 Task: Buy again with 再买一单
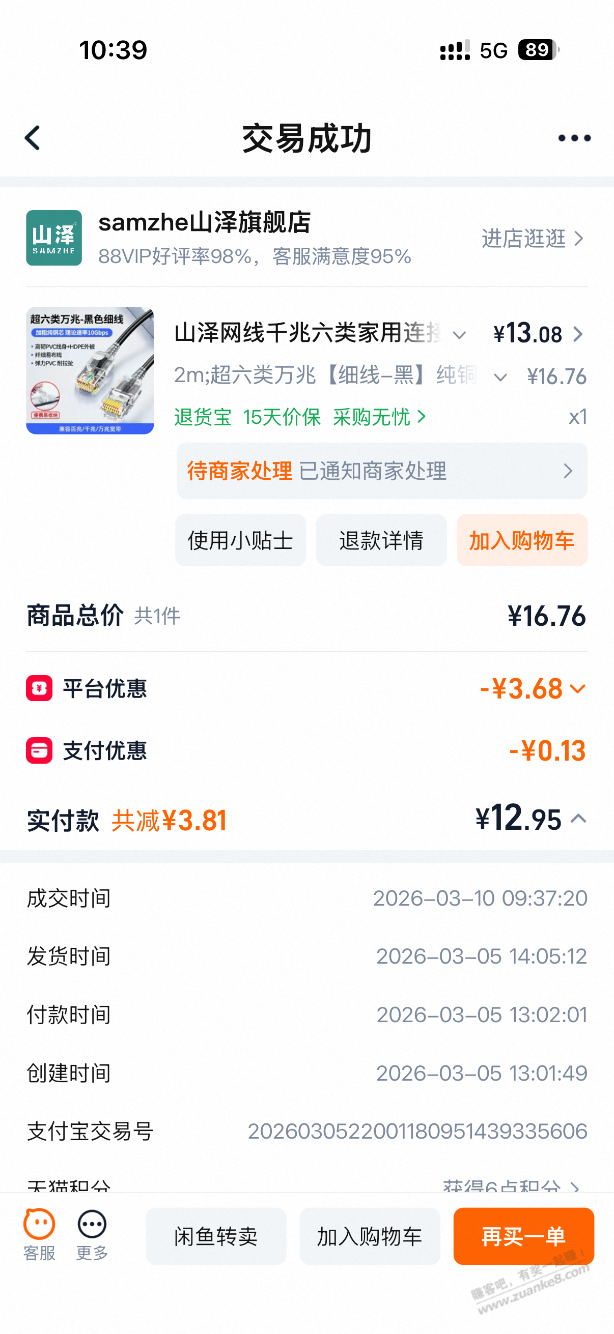(523, 1237)
